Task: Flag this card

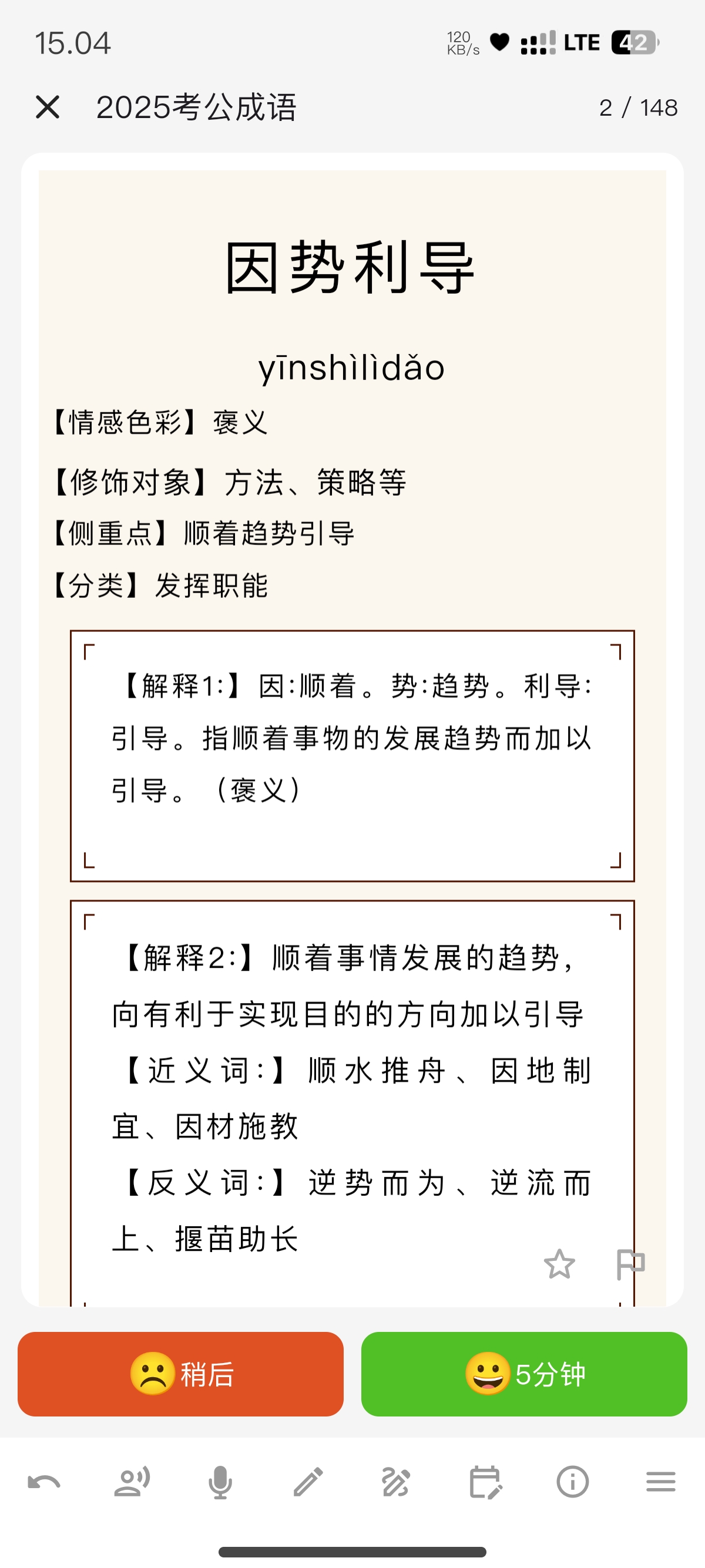Action: point(630,1264)
